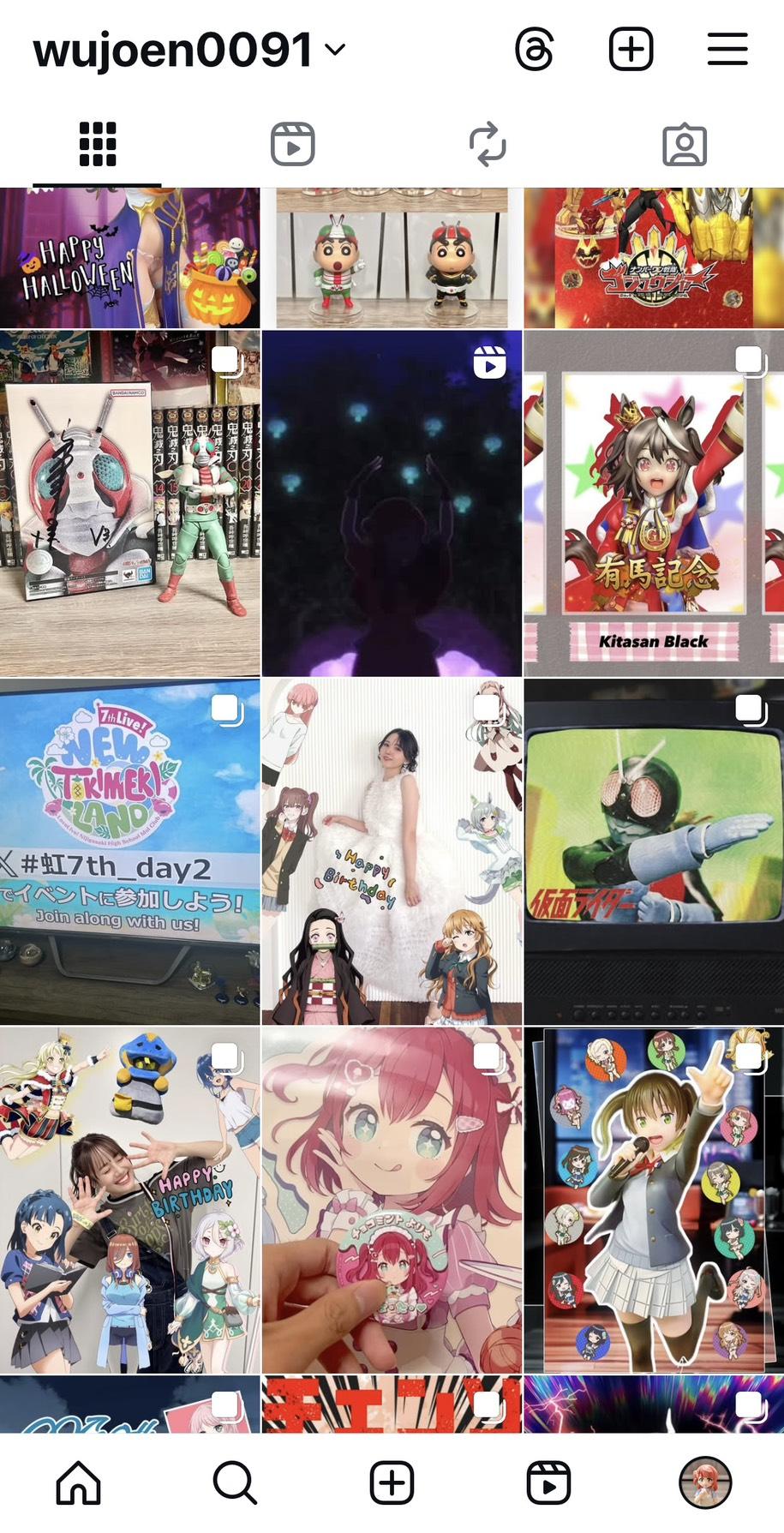Screen dimensions: 784x1533
Task: Go to the Home feed
Action: (79, 1482)
